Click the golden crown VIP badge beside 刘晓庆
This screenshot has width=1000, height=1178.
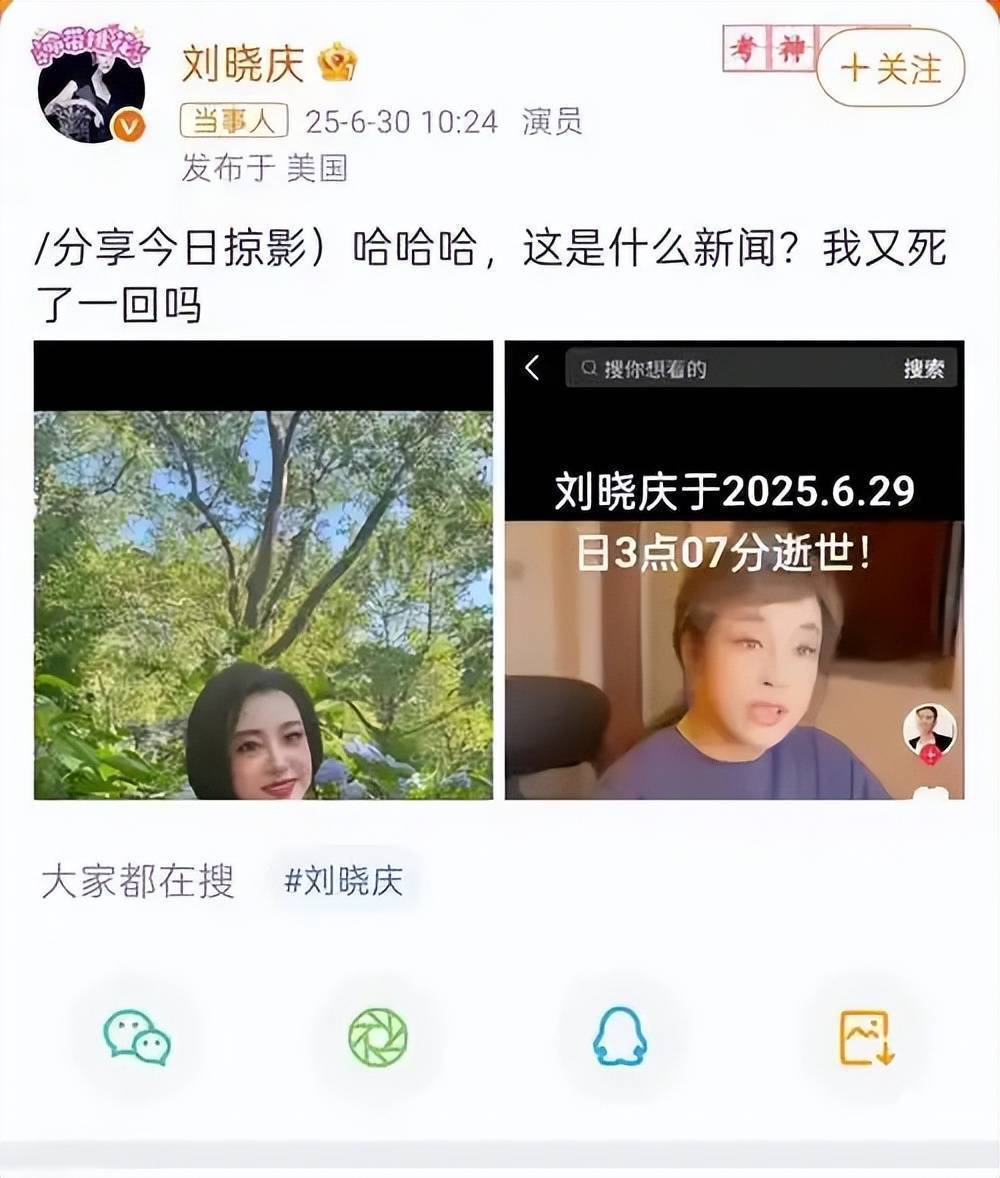pos(336,60)
